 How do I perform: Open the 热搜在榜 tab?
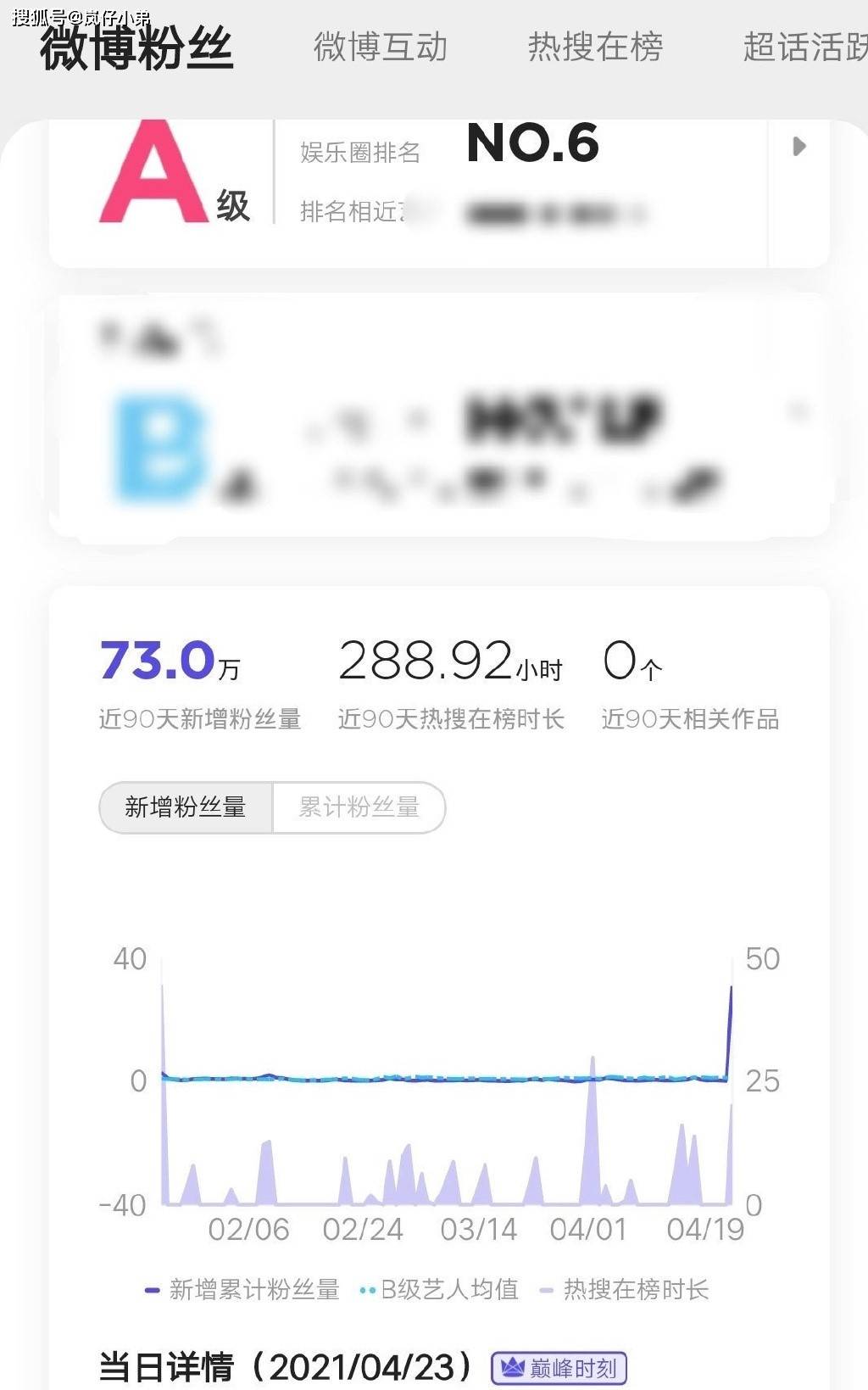[595, 47]
